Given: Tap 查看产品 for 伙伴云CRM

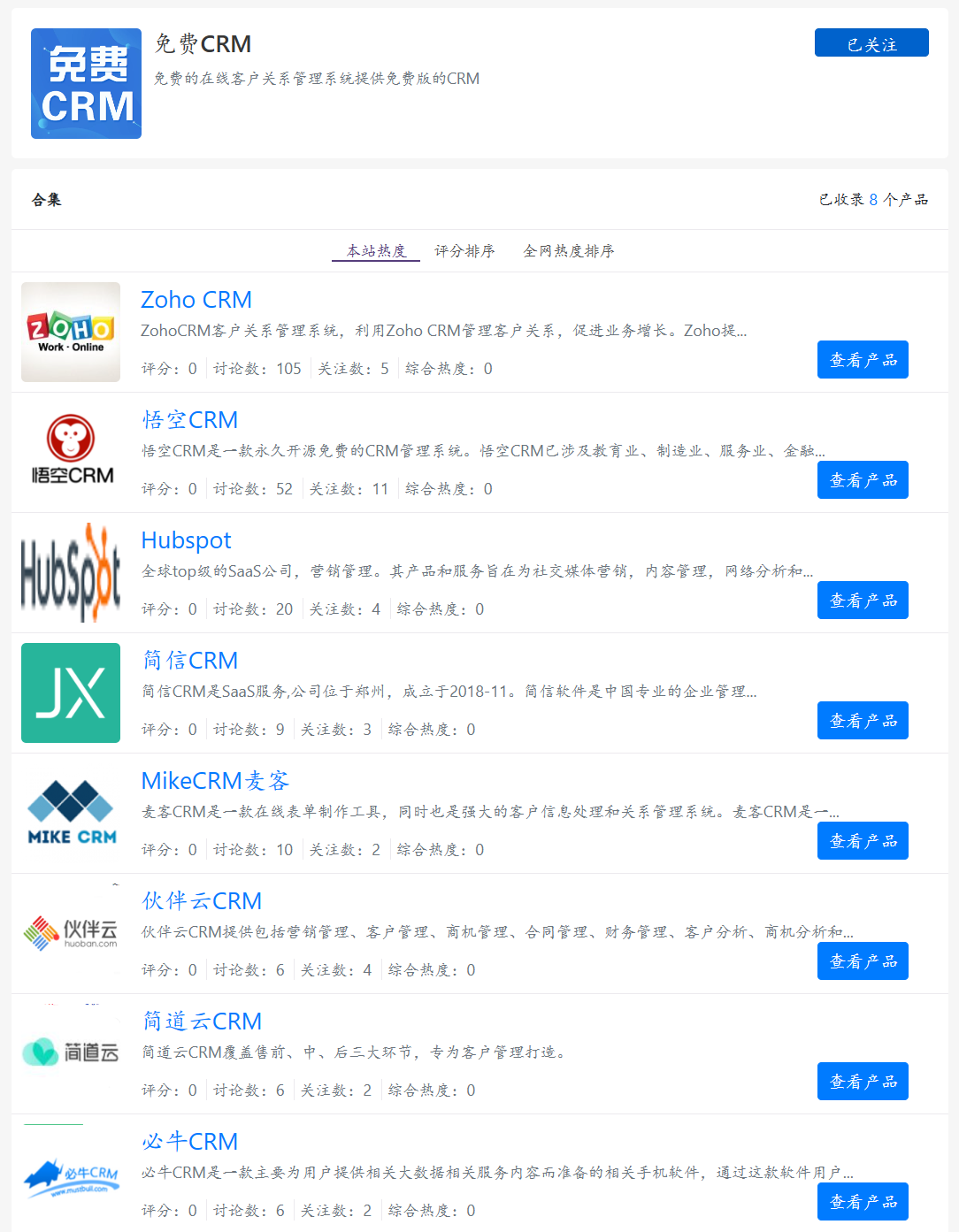Looking at the screenshot, I should point(863,961).
